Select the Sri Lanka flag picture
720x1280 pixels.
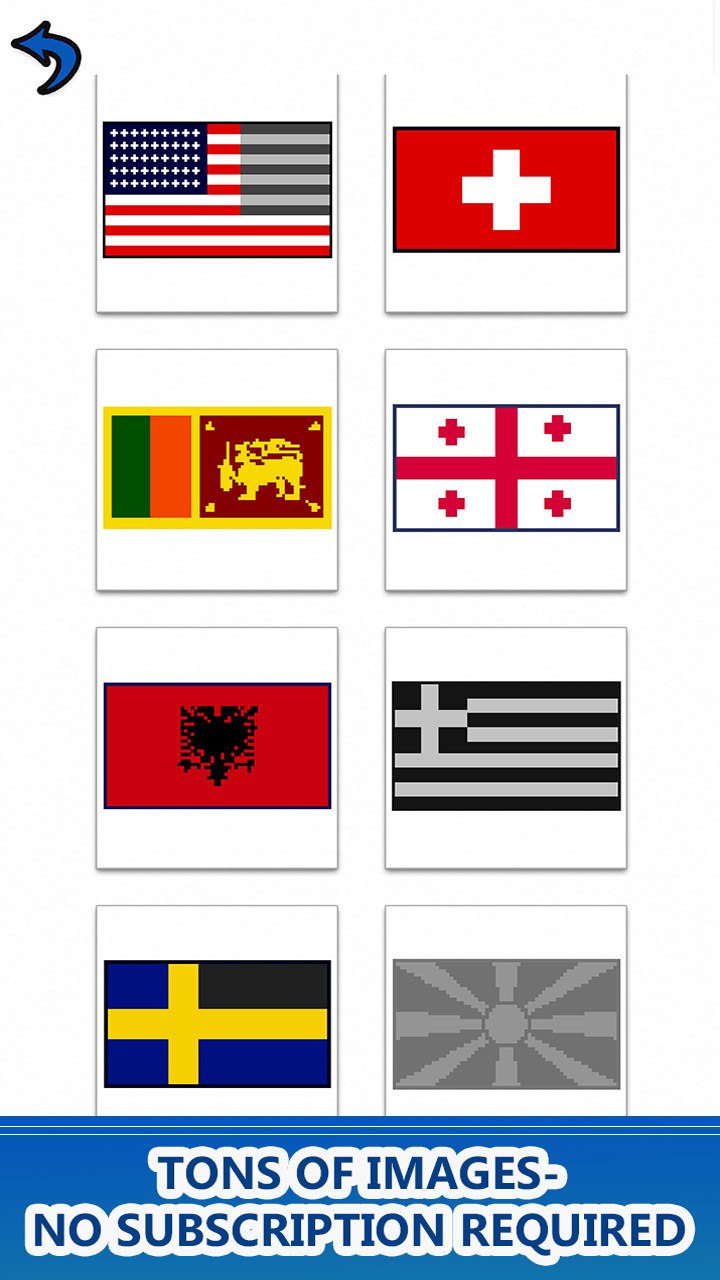coord(217,468)
